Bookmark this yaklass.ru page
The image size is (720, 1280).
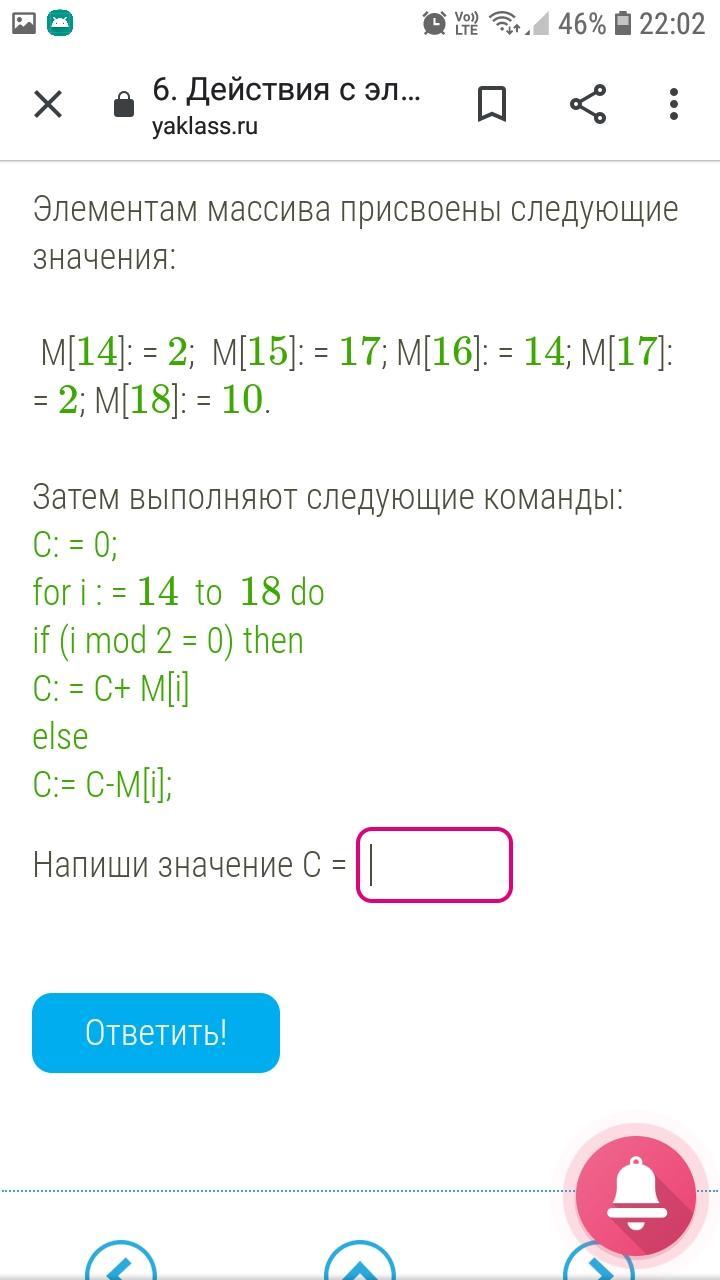coord(491,104)
